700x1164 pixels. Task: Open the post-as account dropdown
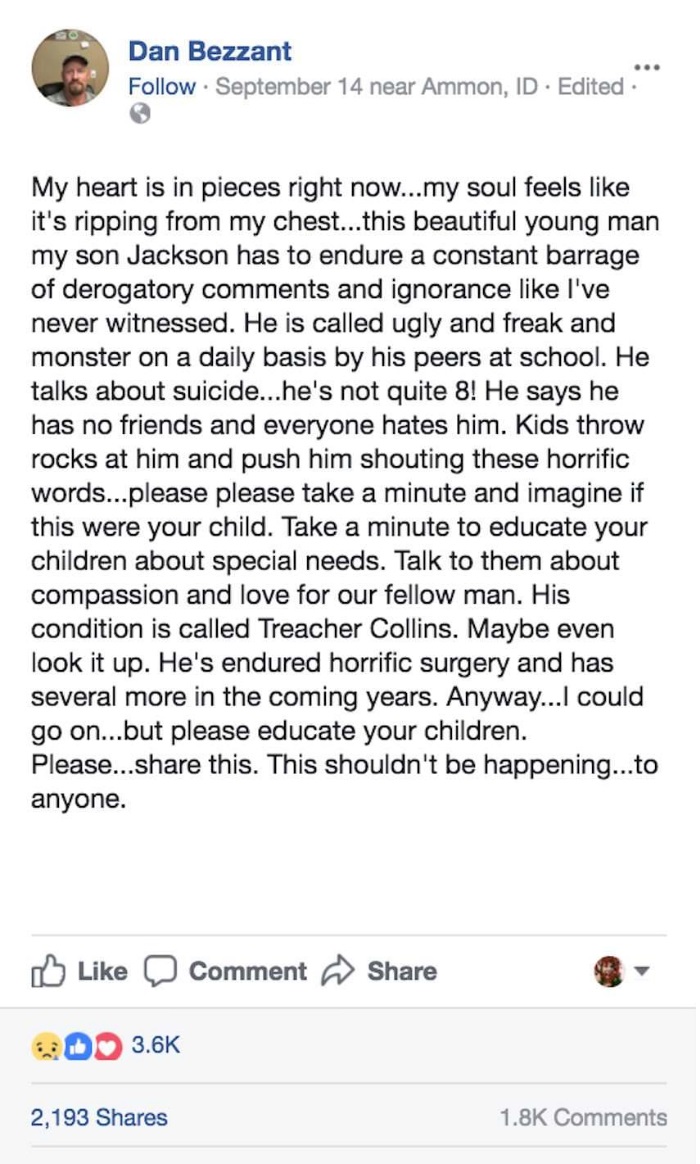point(622,971)
